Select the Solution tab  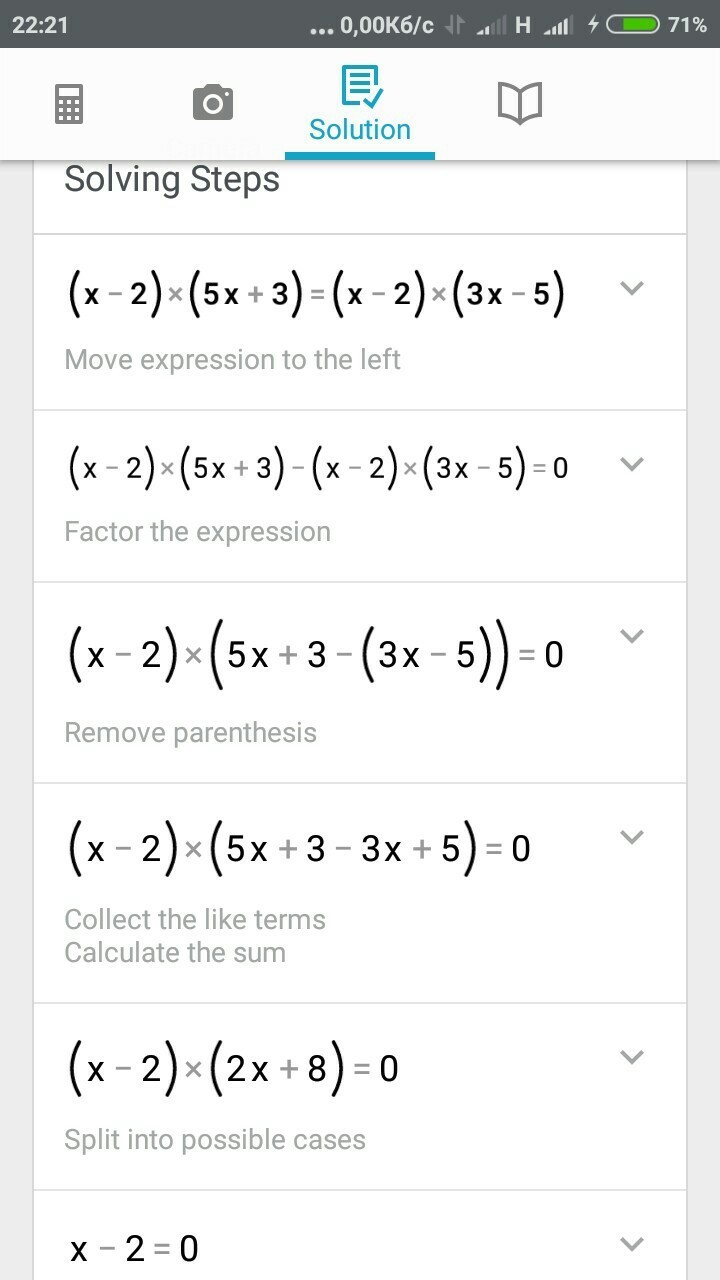click(360, 105)
